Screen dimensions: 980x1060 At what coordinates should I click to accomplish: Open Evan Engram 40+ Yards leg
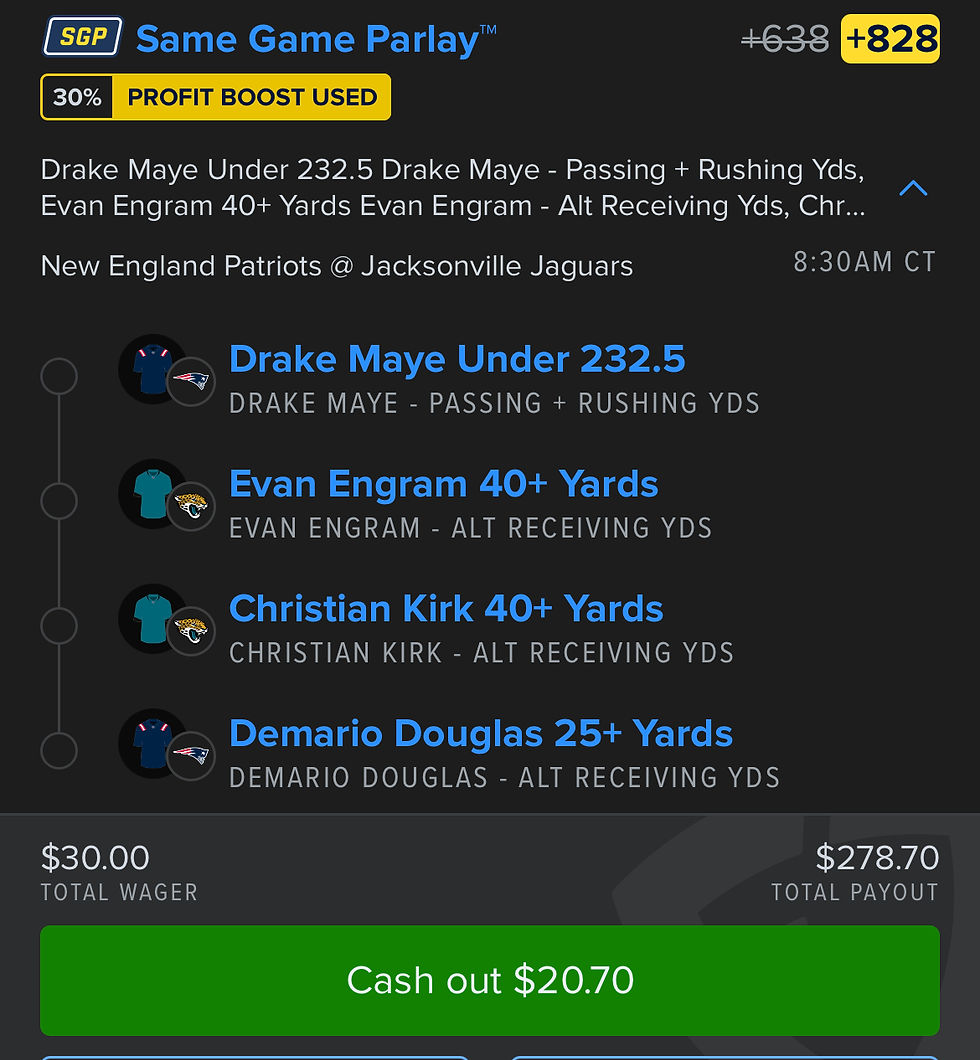[443, 484]
